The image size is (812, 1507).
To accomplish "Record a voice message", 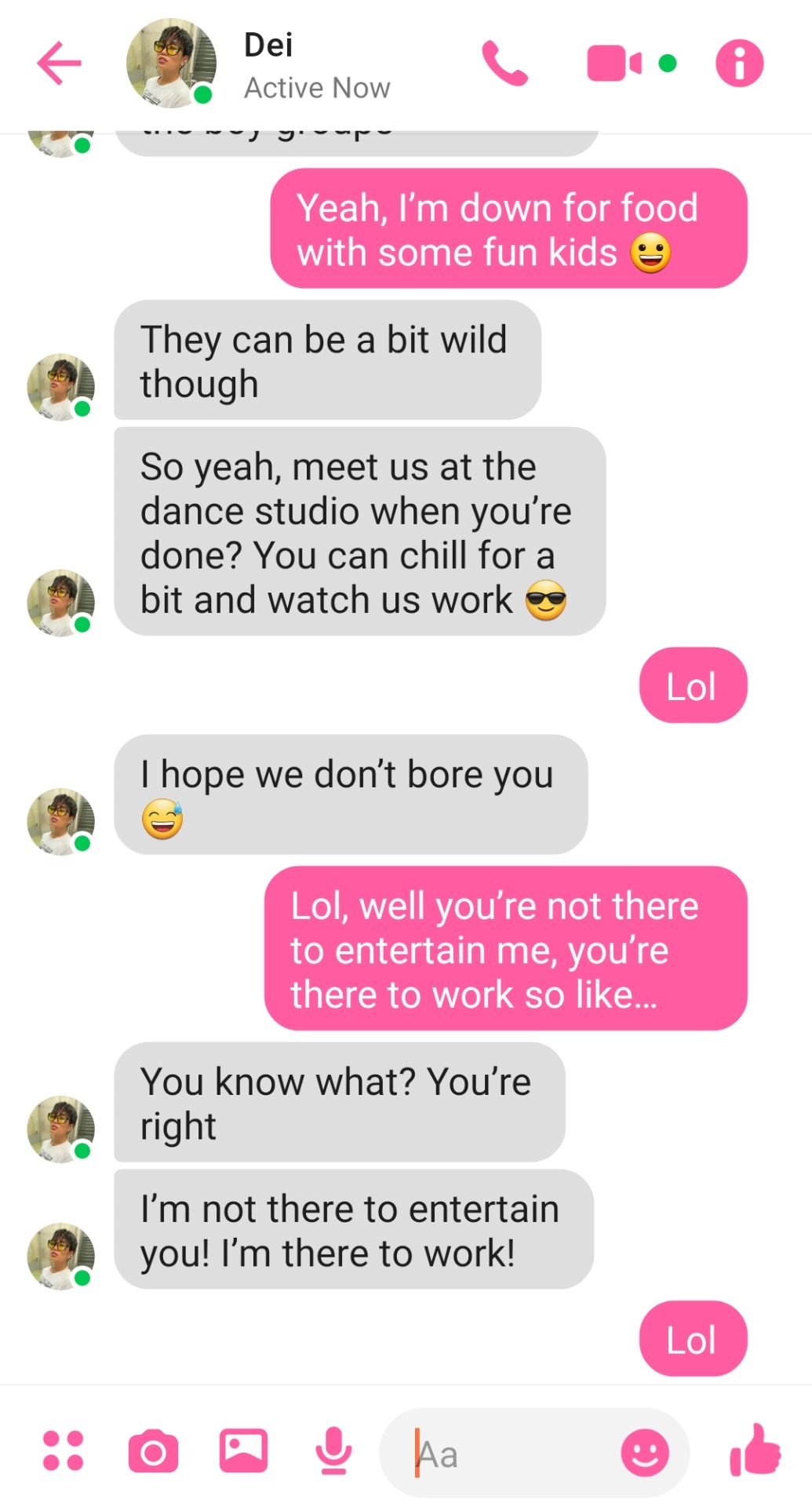I will tap(333, 1450).
